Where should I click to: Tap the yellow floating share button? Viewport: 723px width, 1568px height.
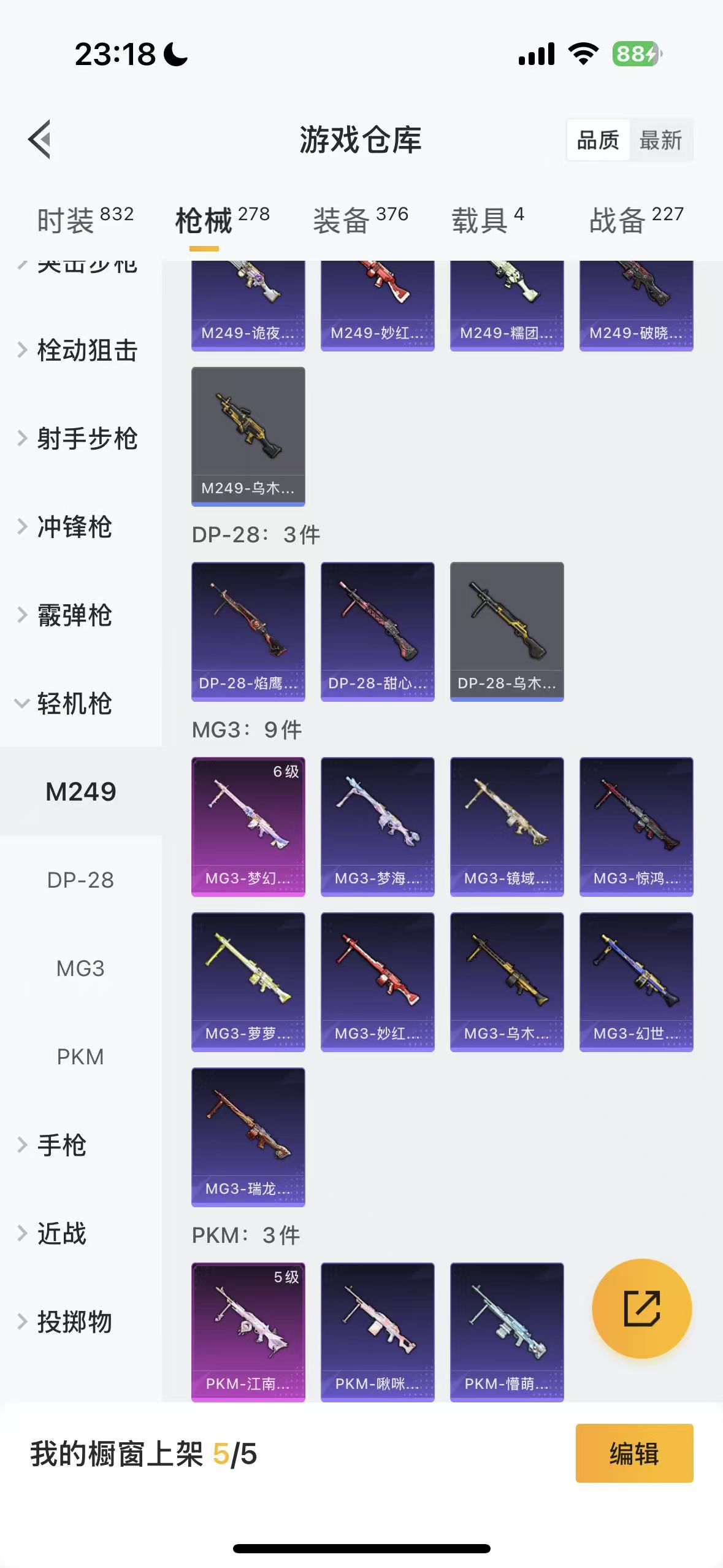[x=641, y=1309]
